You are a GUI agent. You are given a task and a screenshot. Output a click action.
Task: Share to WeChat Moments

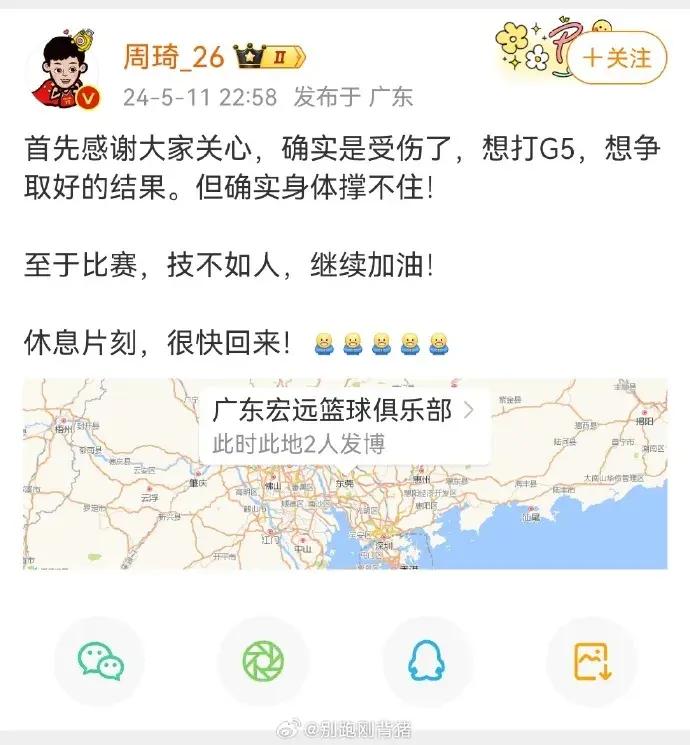click(263, 661)
